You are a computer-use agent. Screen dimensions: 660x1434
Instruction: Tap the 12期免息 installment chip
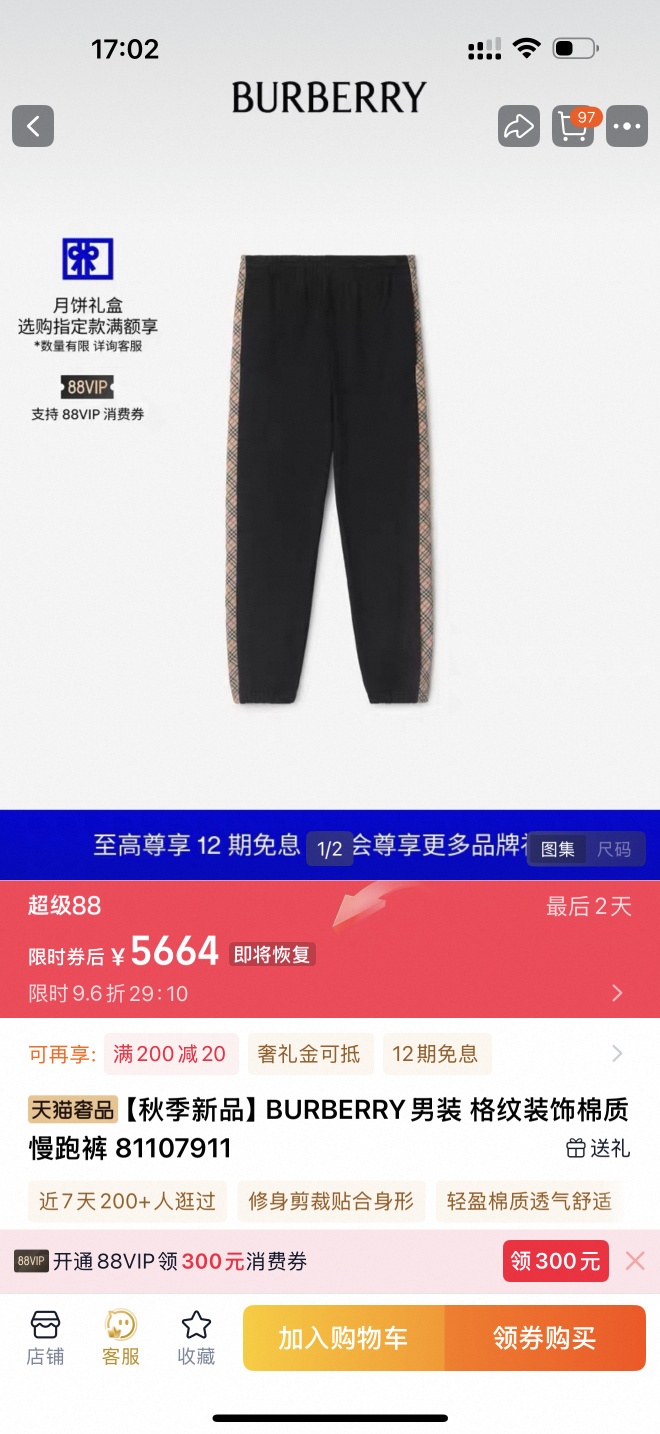435,1053
